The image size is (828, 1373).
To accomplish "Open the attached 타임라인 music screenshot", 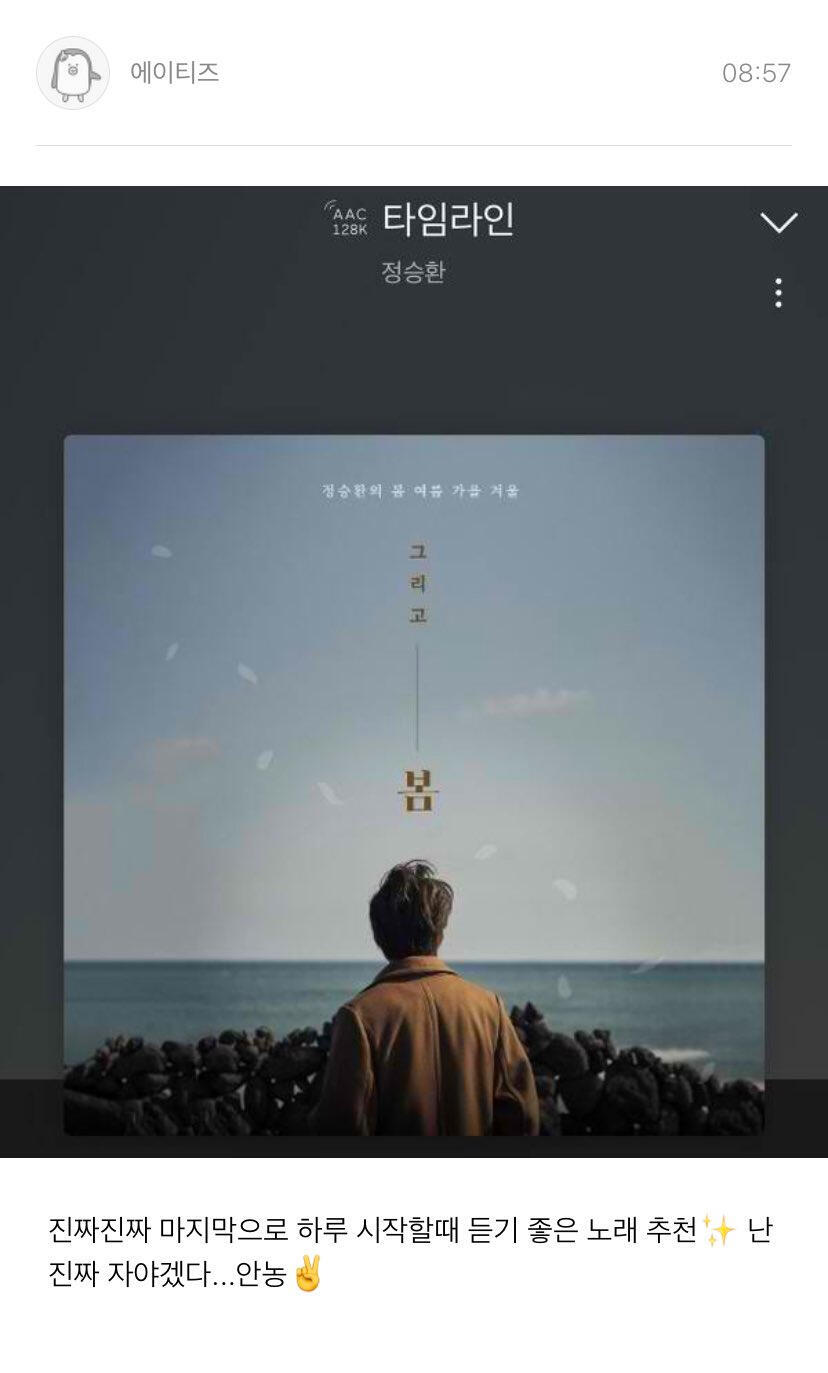I will tap(414, 671).
